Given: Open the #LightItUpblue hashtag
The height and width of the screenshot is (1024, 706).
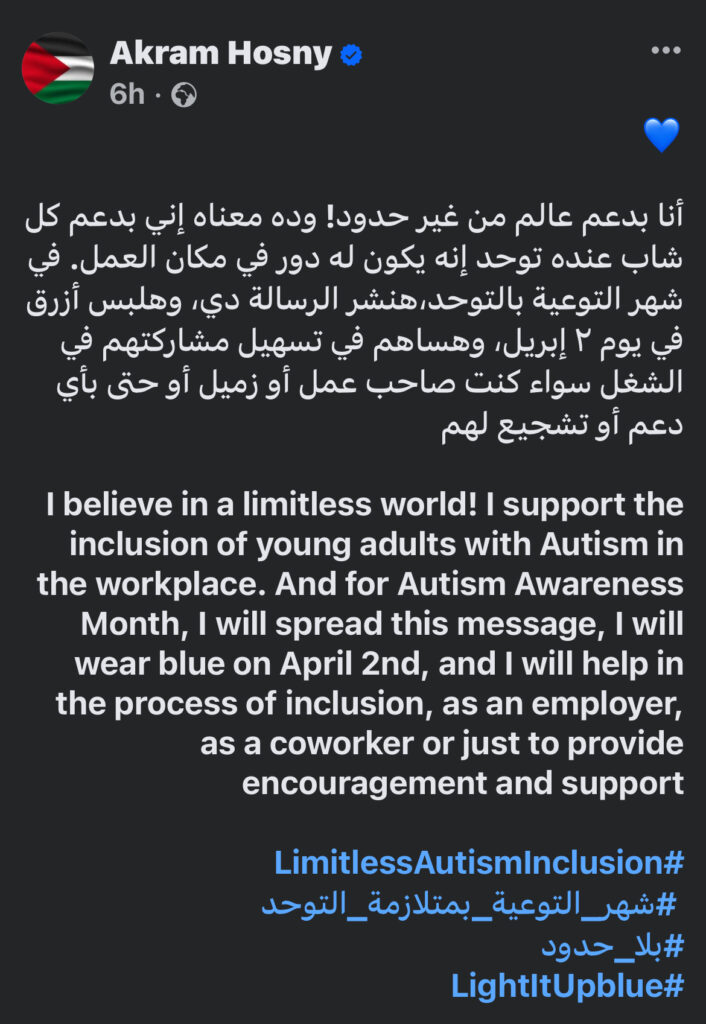Looking at the screenshot, I should tap(567, 986).
